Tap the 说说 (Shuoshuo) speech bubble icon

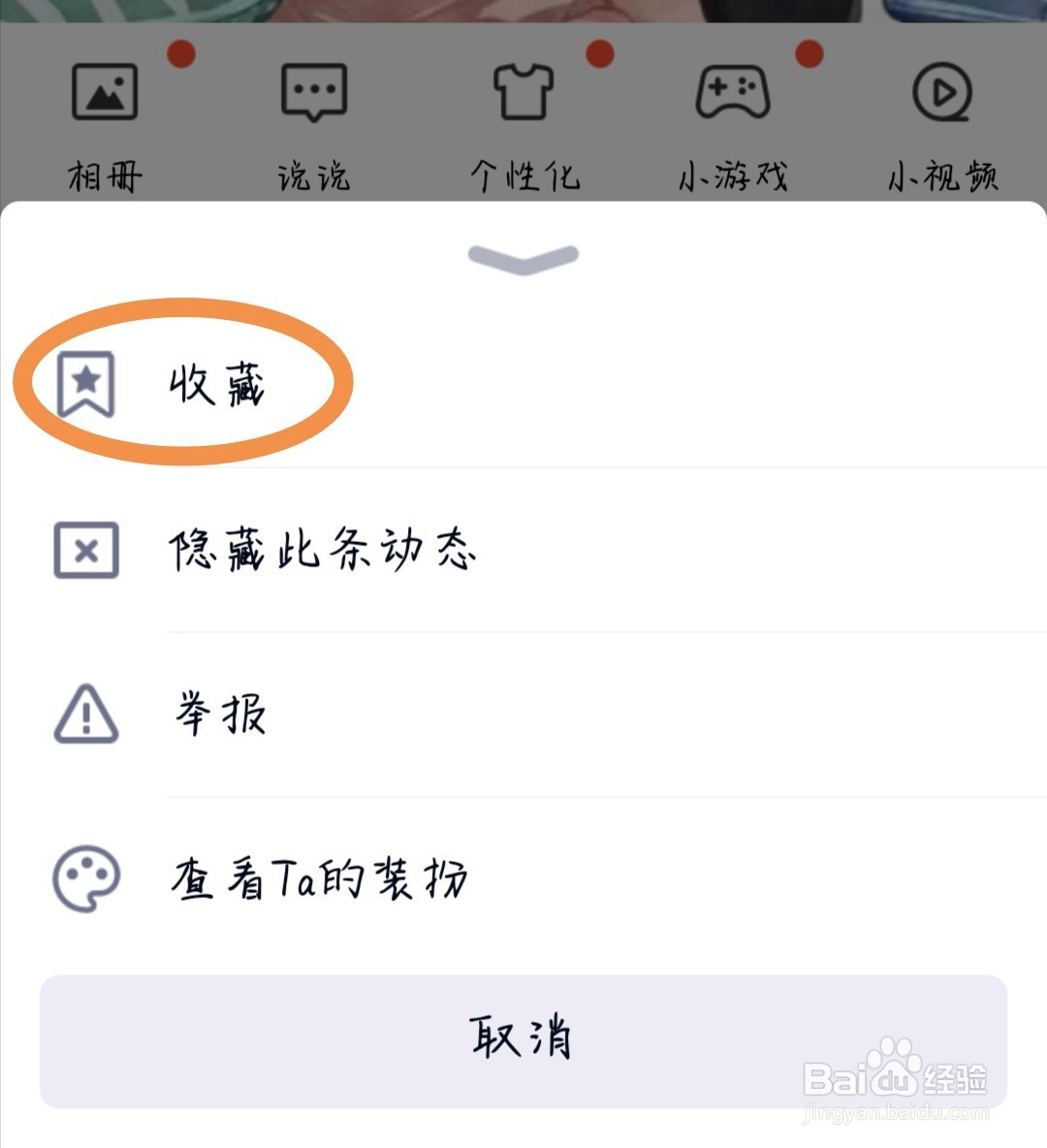pos(312,92)
